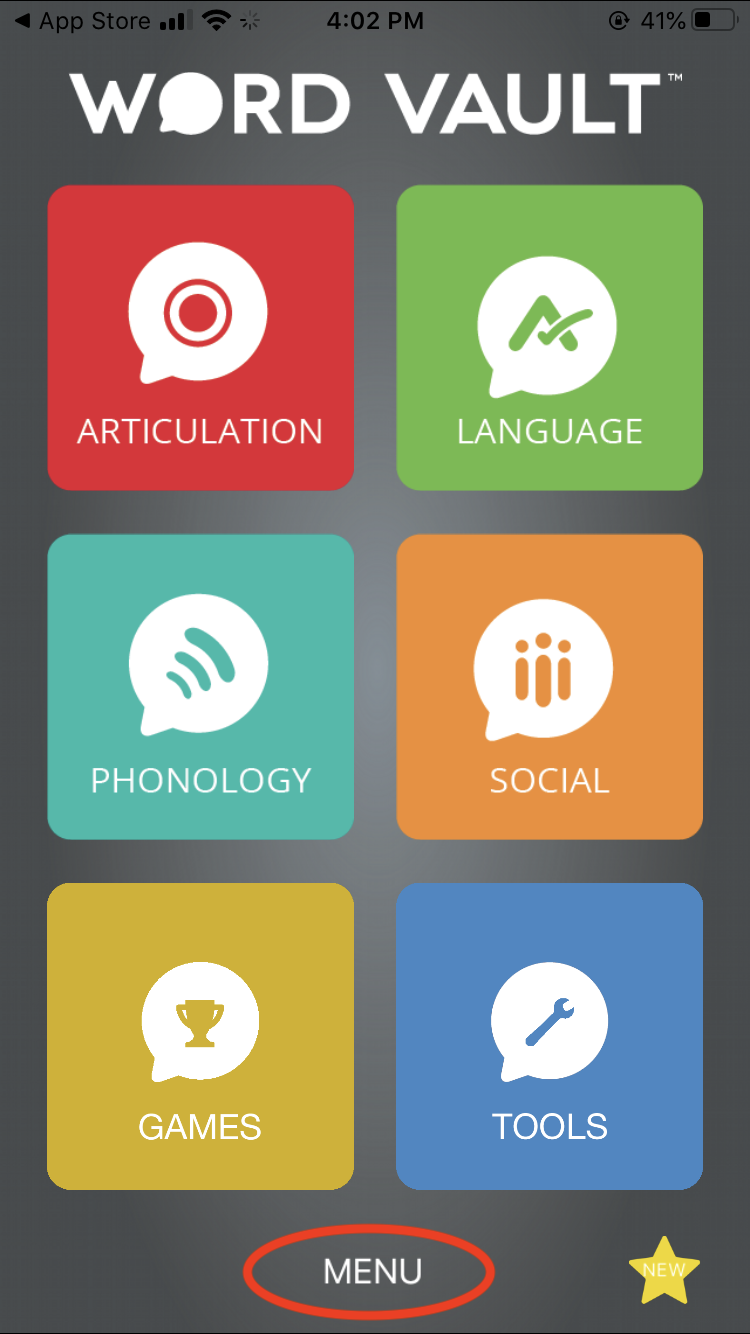The height and width of the screenshot is (1334, 750).
Task: Select the Phonology tile
Action: (200, 686)
